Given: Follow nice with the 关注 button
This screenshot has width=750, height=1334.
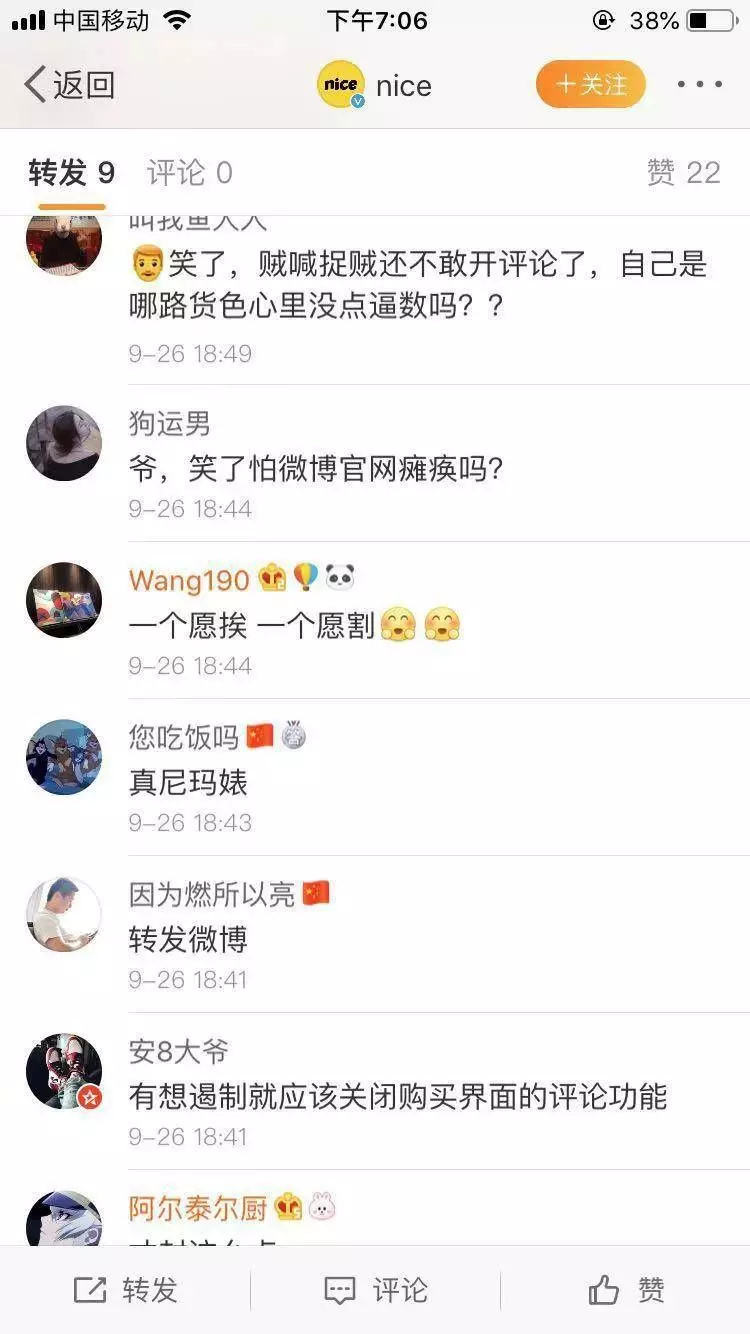Looking at the screenshot, I should 590,85.
